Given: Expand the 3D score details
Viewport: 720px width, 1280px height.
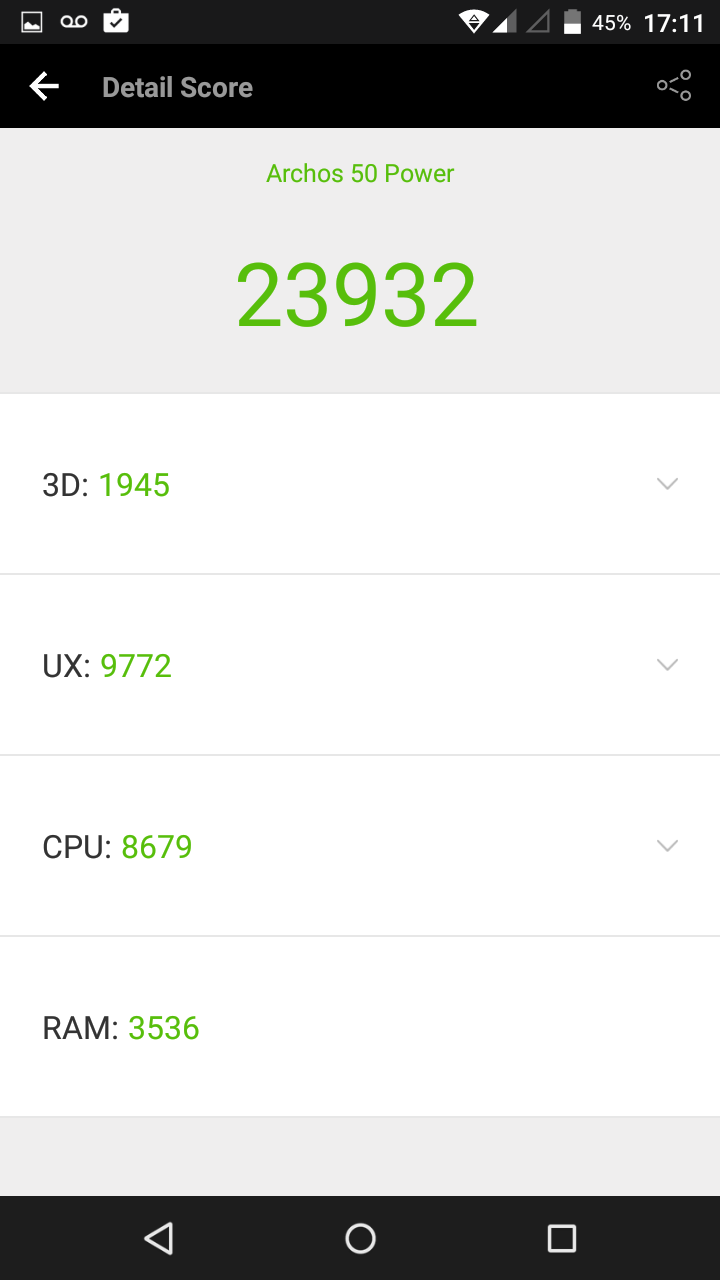Looking at the screenshot, I should pyautogui.click(x=667, y=484).
